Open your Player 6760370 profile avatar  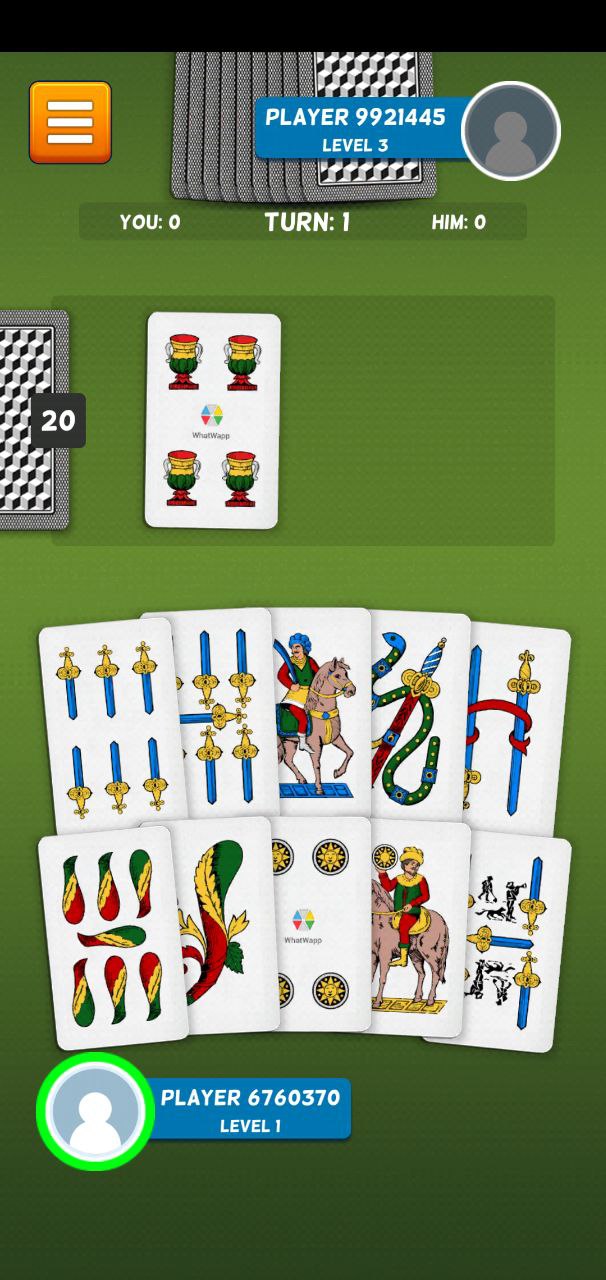[95, 1111]
